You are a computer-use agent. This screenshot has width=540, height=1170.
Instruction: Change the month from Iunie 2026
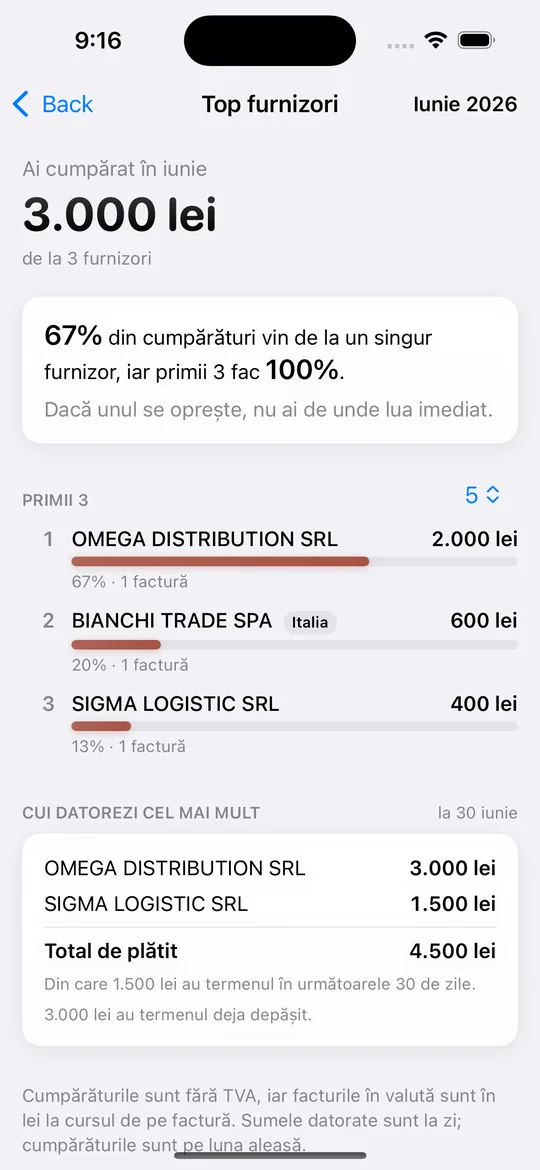465,104
